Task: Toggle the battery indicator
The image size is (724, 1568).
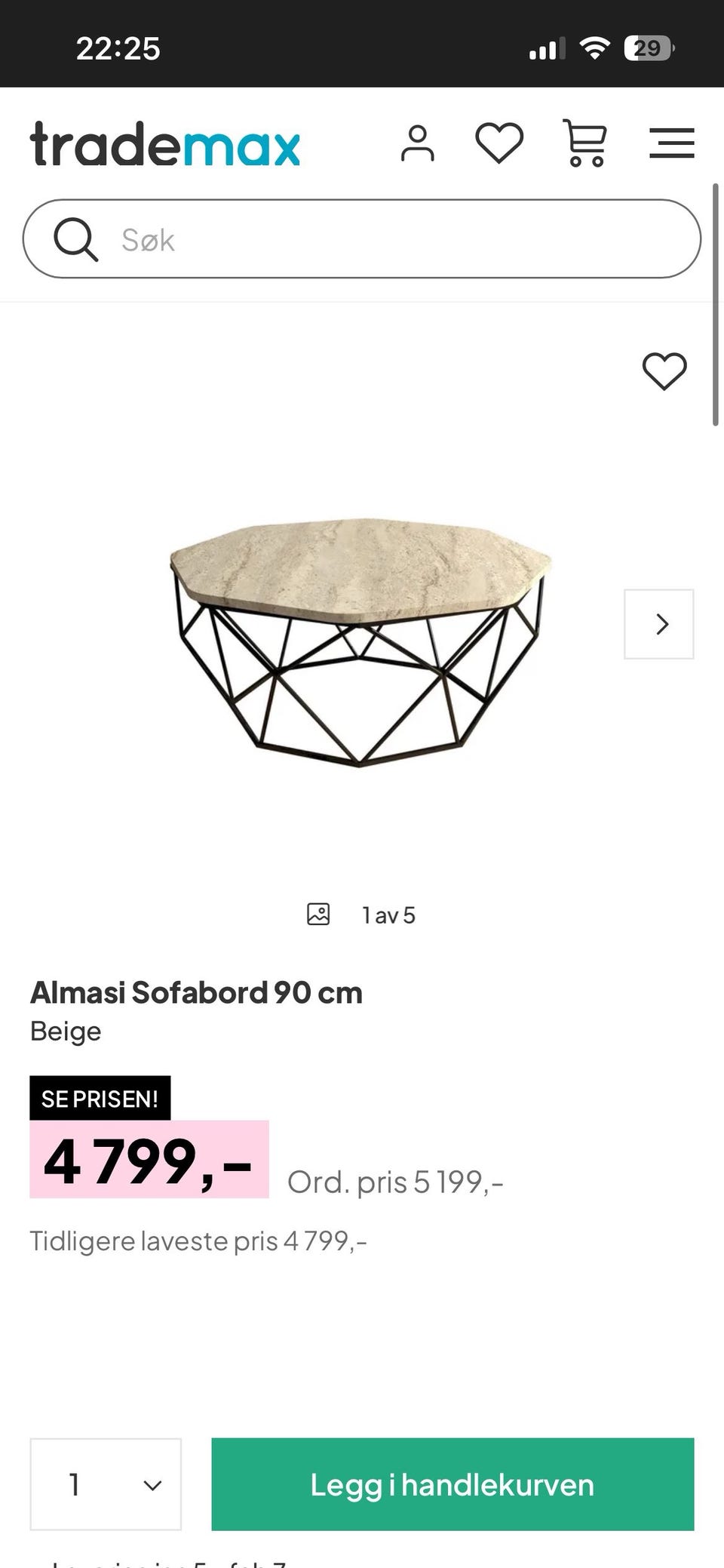Action: pos(646,48)
